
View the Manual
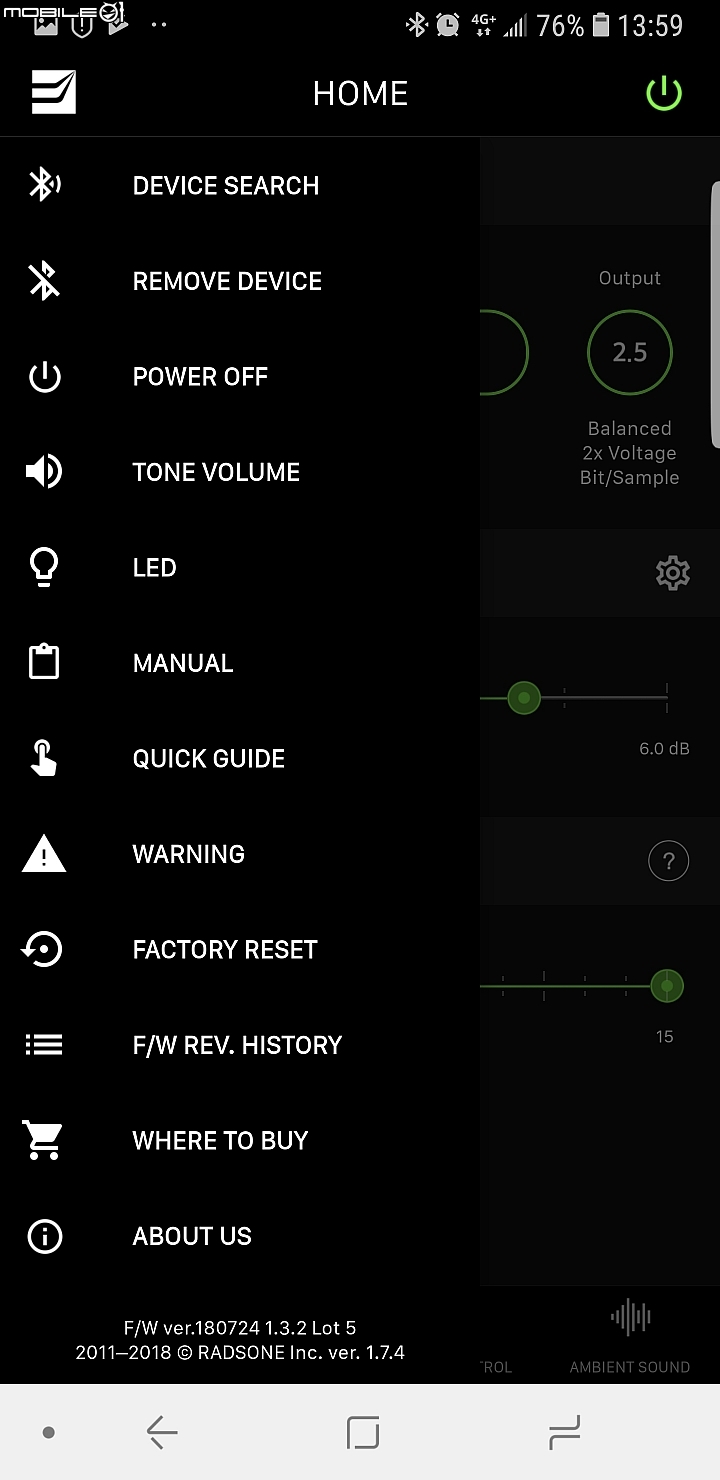click(183, 663)
